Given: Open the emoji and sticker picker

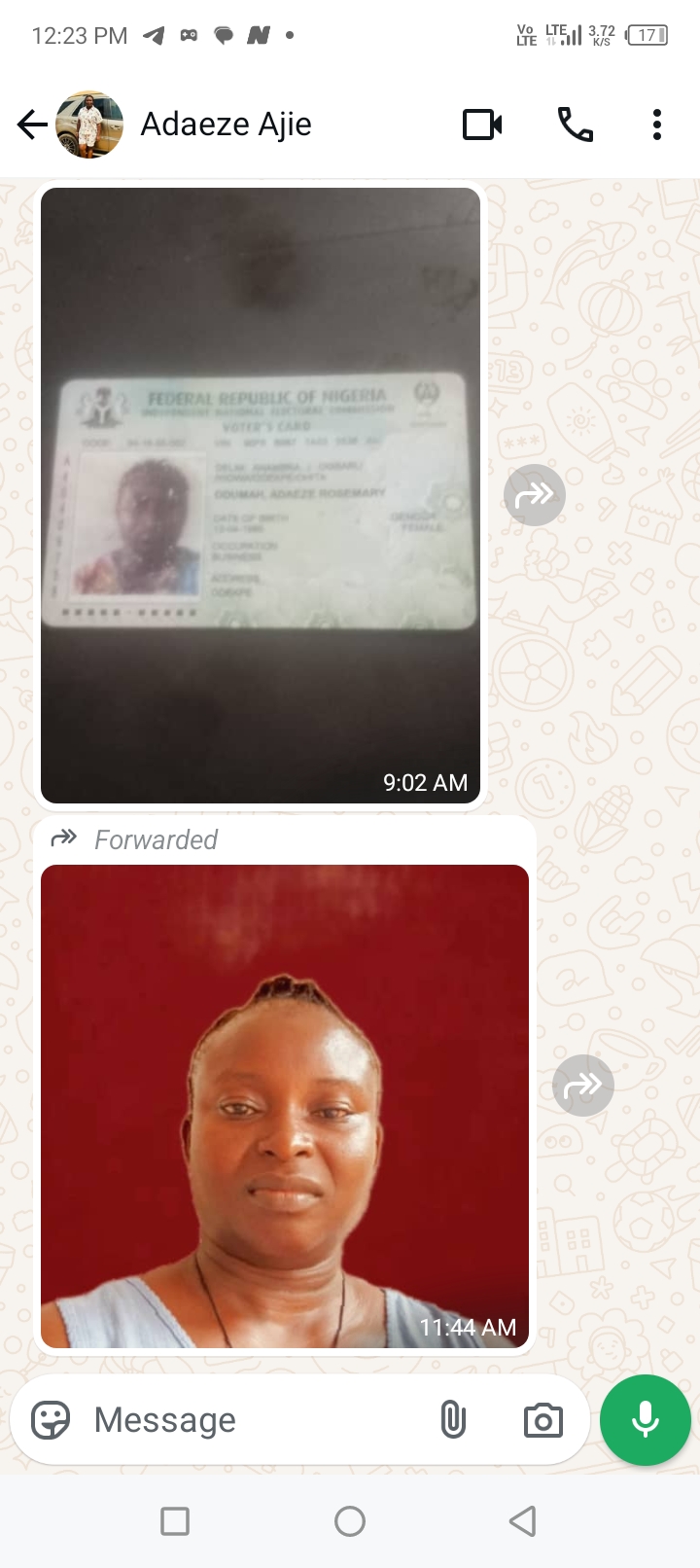Looking at the screenshot, I should coord(51,1420).
